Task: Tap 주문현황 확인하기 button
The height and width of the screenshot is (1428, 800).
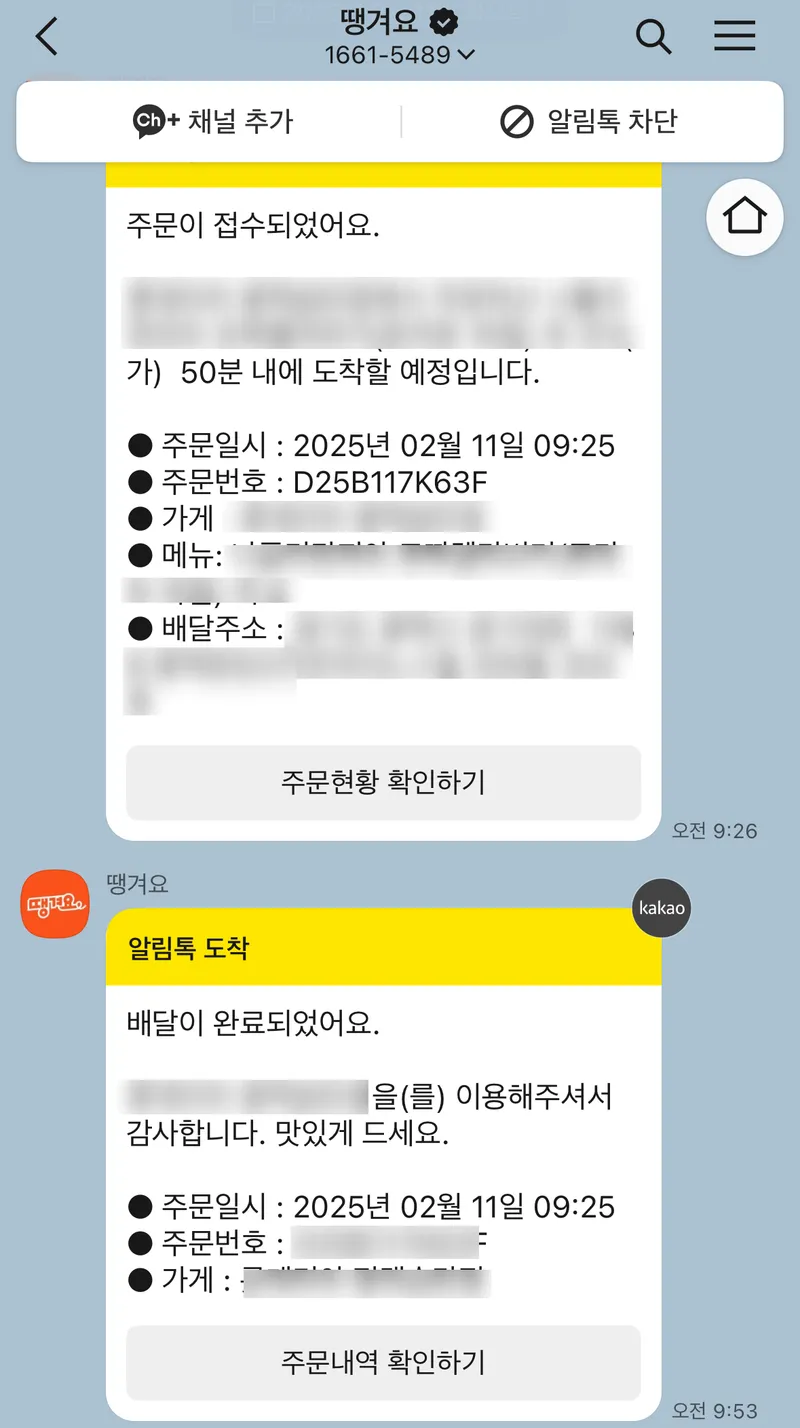Action: (383, 782)
